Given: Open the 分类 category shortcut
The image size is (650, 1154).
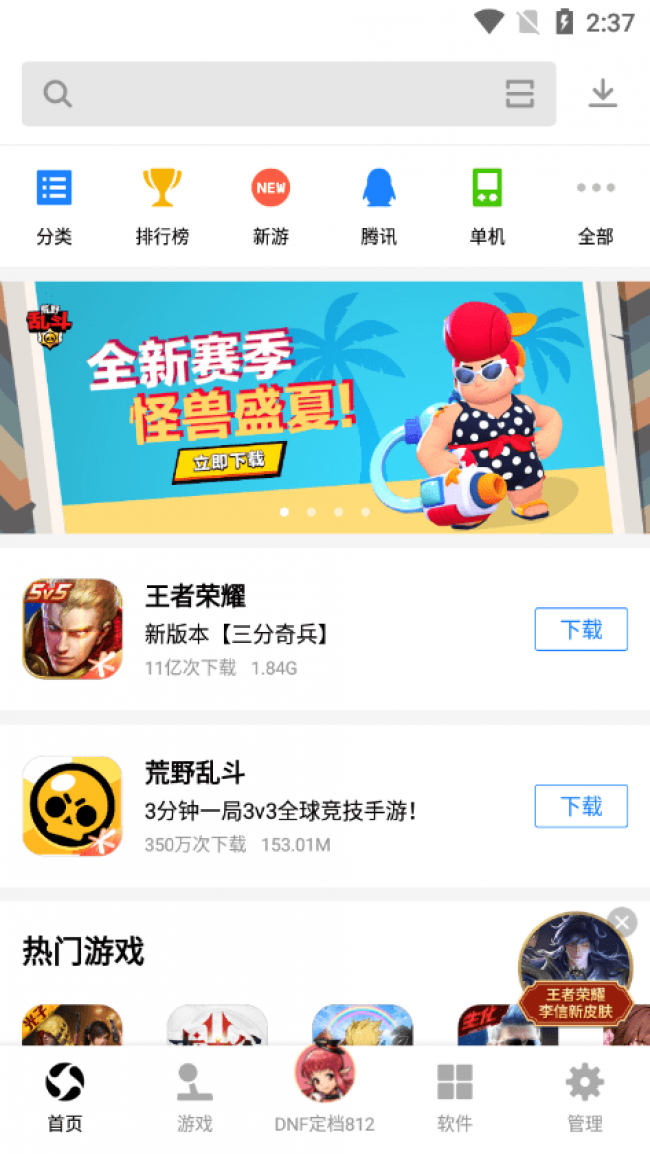Looking at the screenshot, I should [54, 206].
